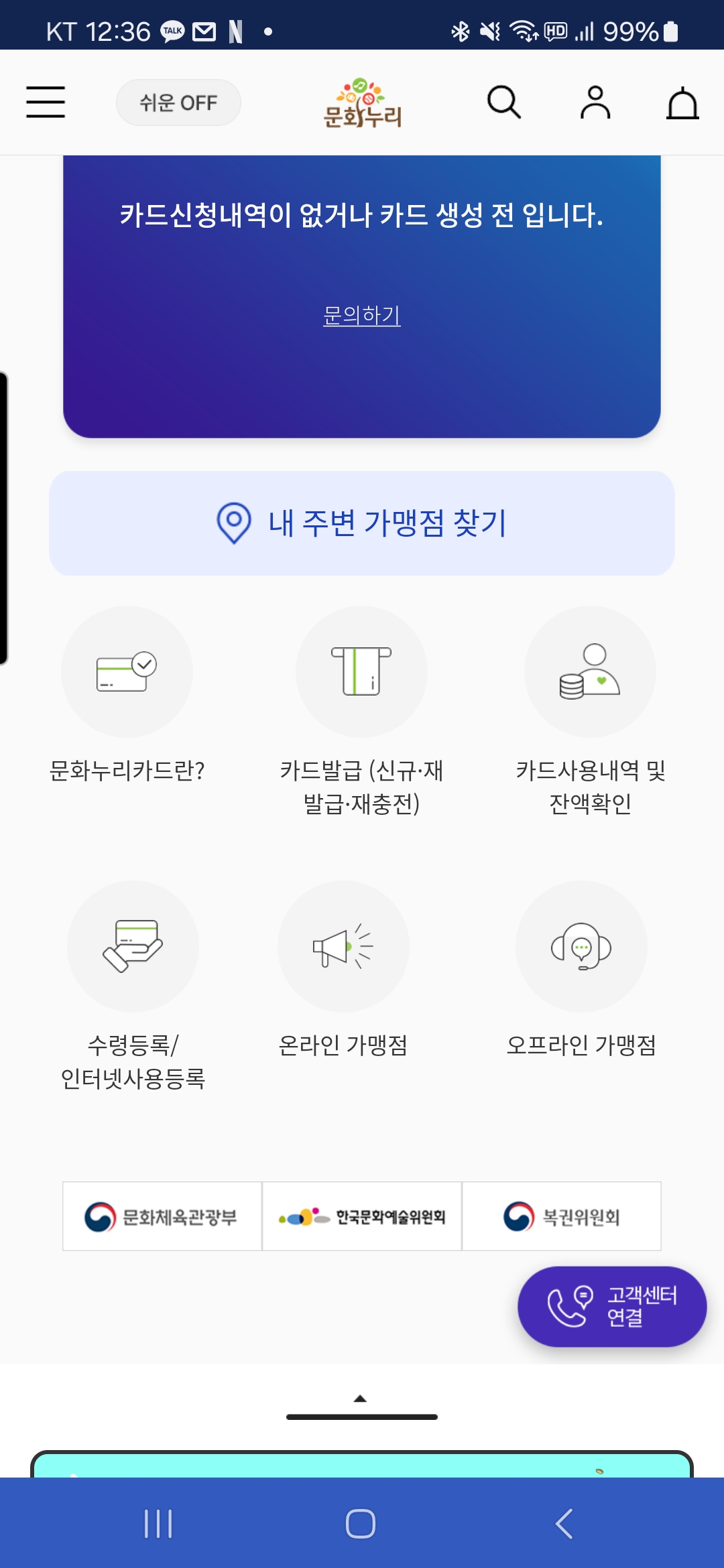Go back with the system back button
This screenshot has width=724, height=1568.
[564, 1524]
